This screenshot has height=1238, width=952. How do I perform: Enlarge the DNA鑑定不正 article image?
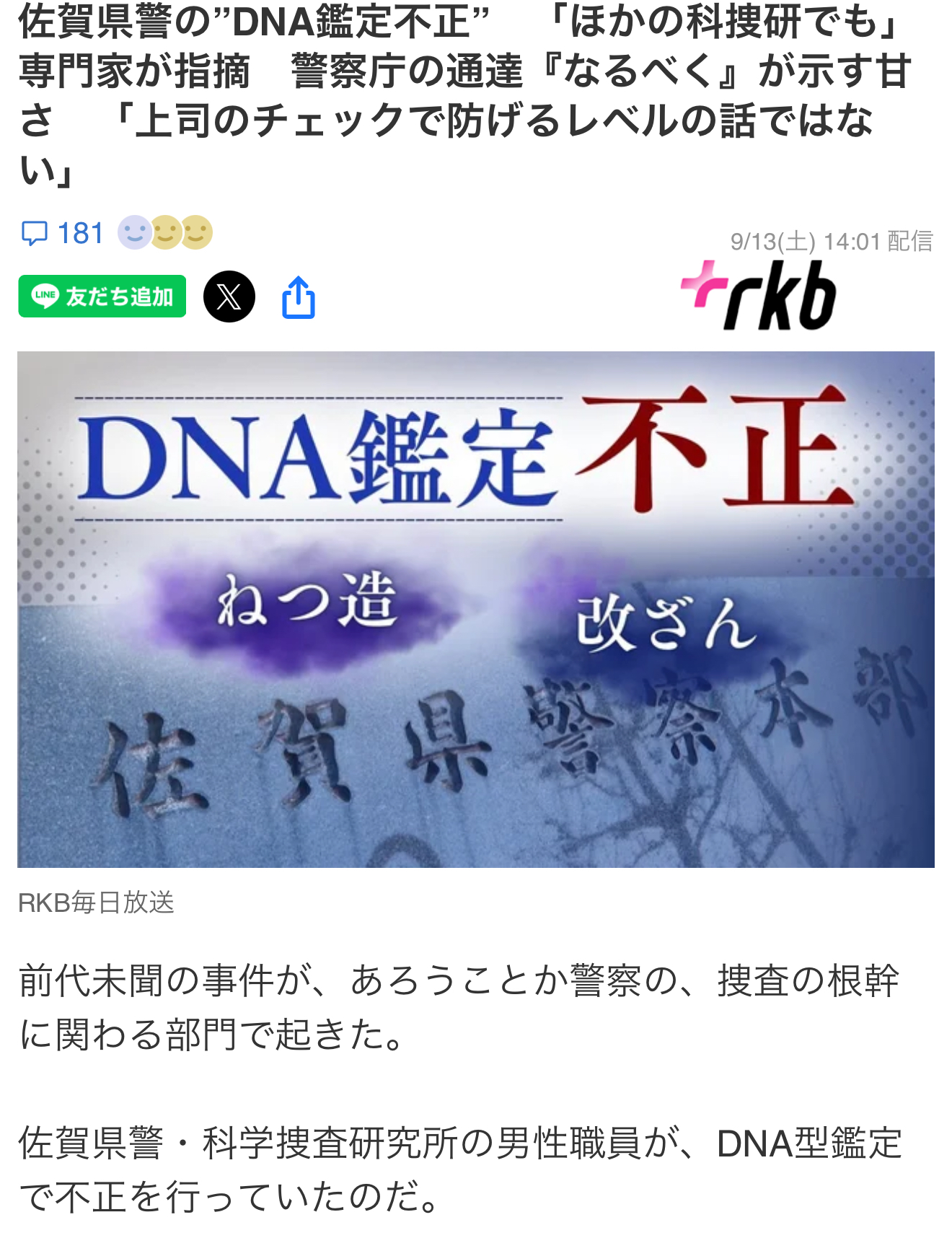pos(476,609)
